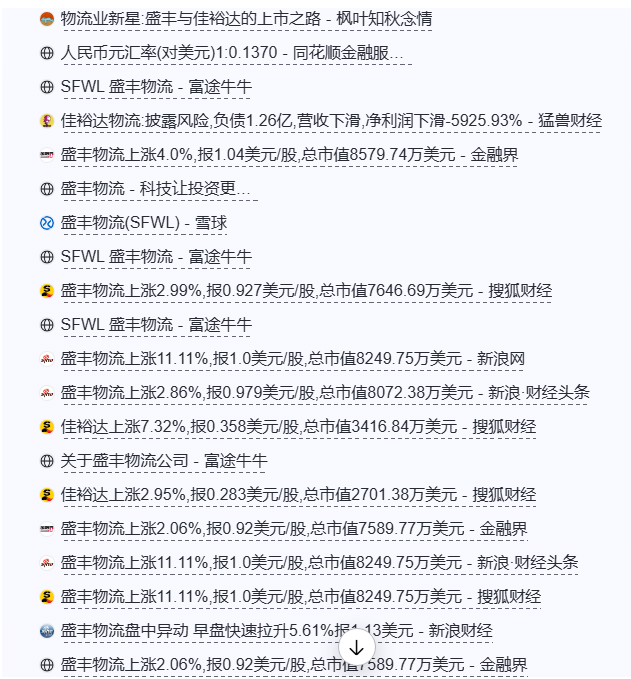The width and height of the screenshot is (631, 679).
Task: Open 盛丰物流 - 科技让投资更 link
Action: (155, 189)
